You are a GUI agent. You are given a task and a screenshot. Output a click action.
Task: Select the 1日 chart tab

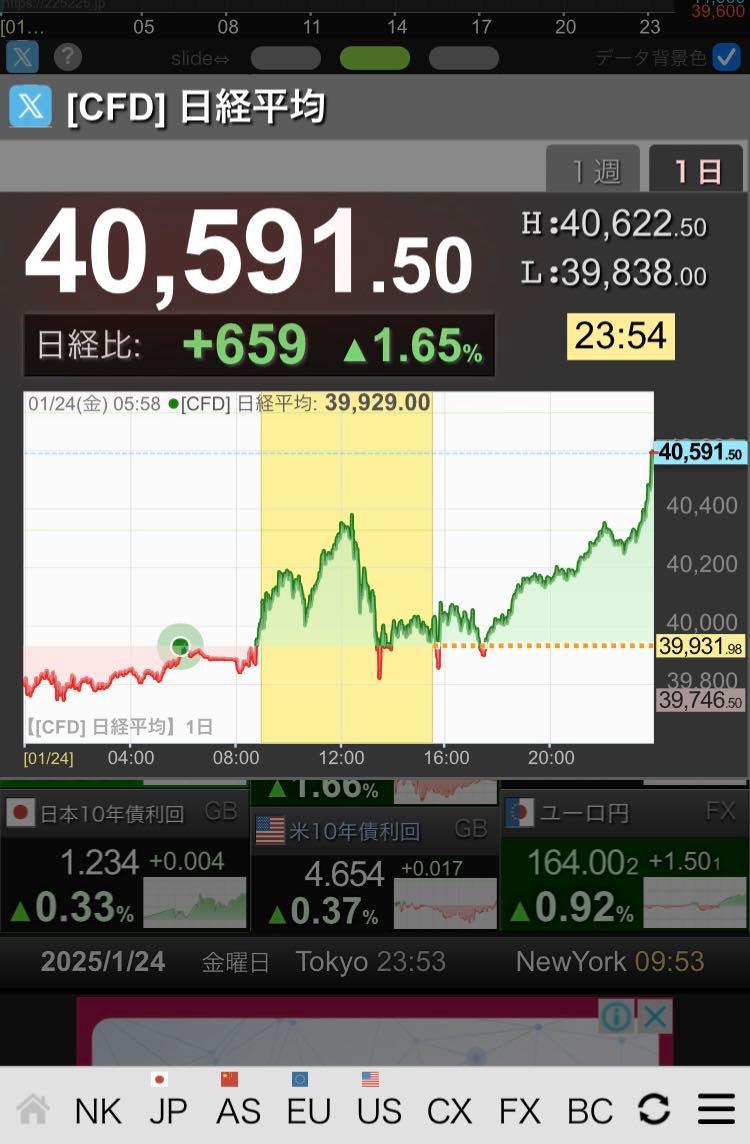[696, 171]
